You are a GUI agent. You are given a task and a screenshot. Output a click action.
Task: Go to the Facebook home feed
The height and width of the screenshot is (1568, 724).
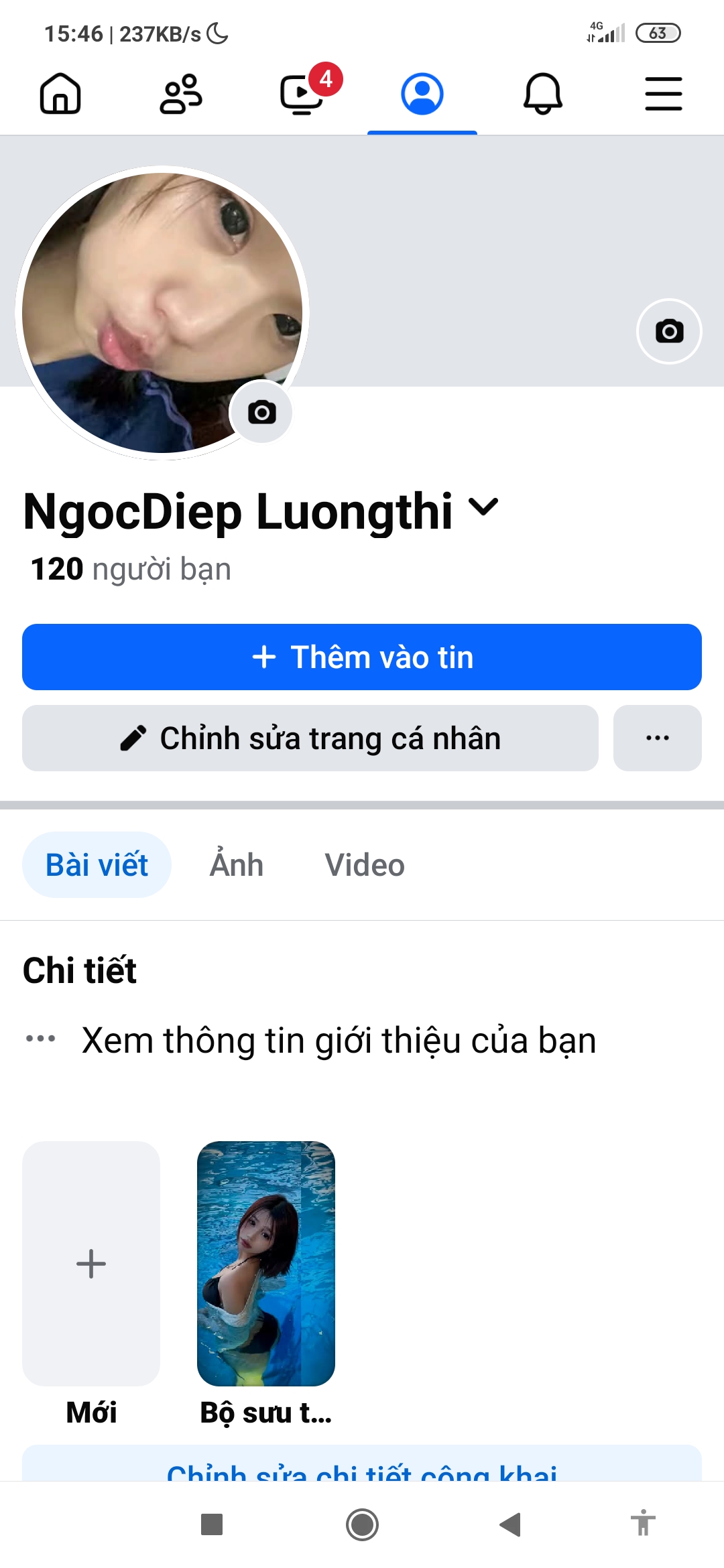click(x=60, y=94)
